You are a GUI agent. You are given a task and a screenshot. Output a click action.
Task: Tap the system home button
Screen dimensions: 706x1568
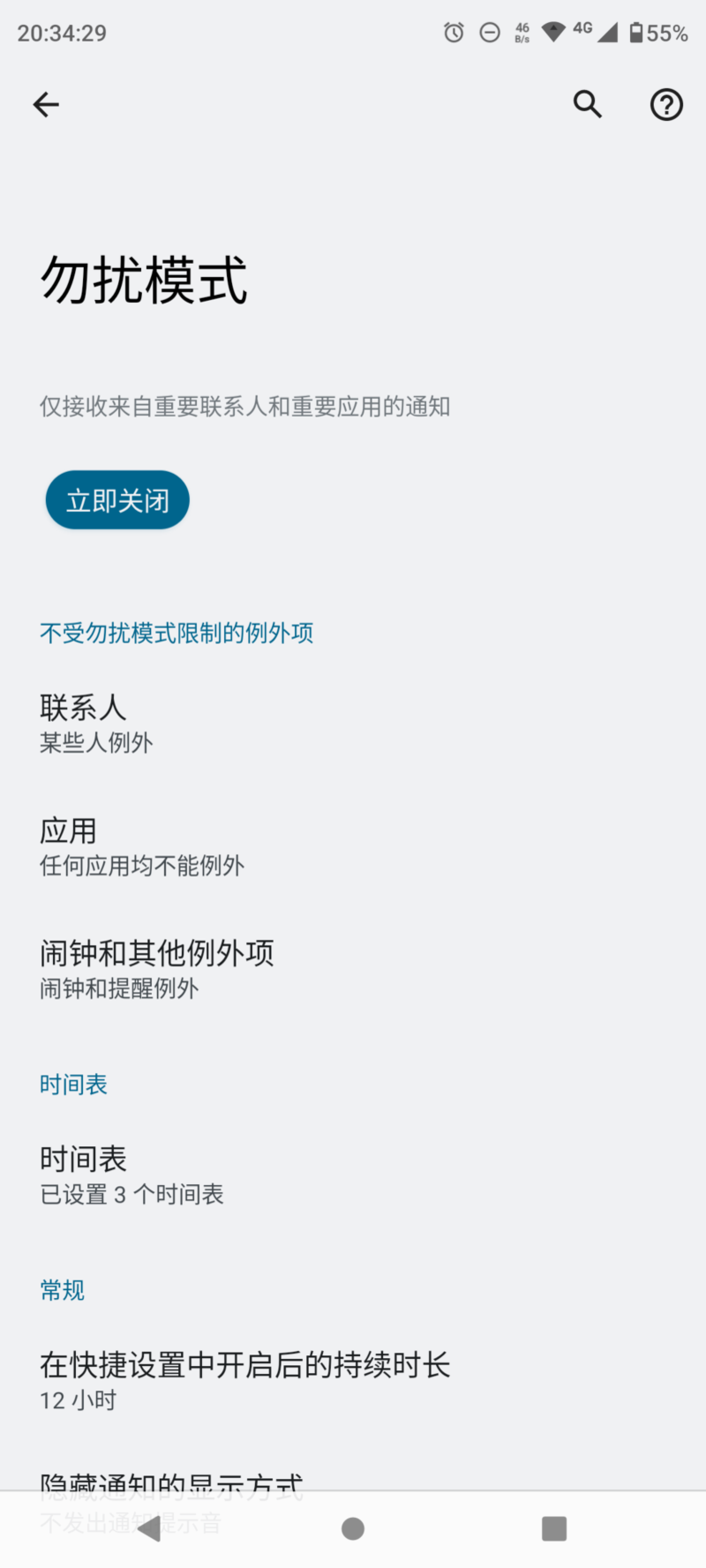(x=353, y=1529)
